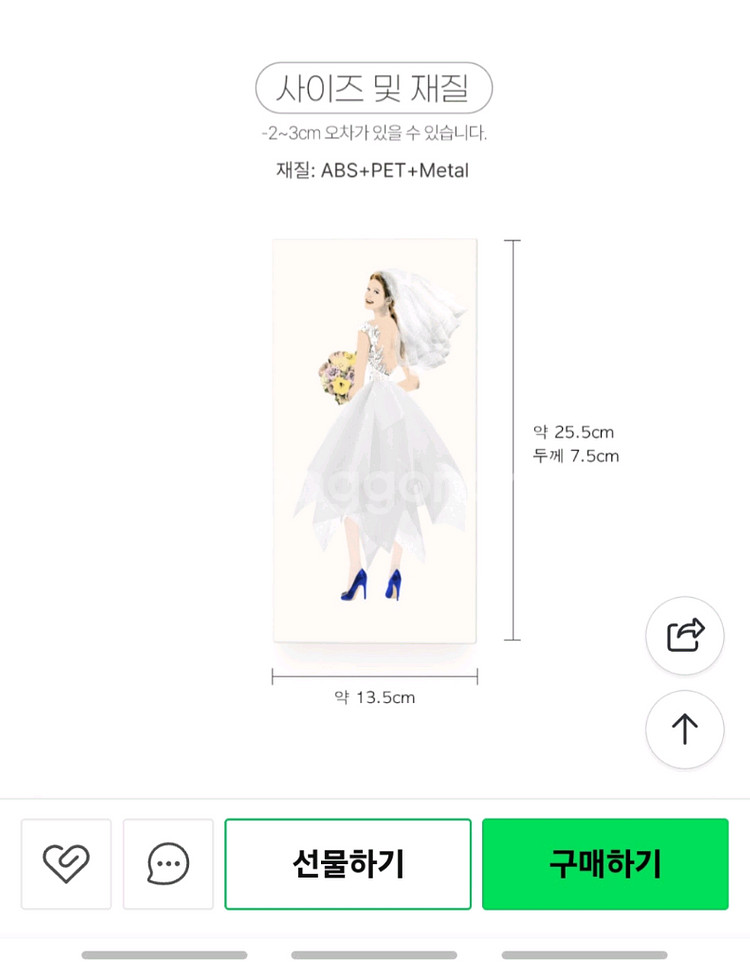The width and height of the screenshot is (750, 971).
Task: Tap the share floating button
Action: click(684, 635)
